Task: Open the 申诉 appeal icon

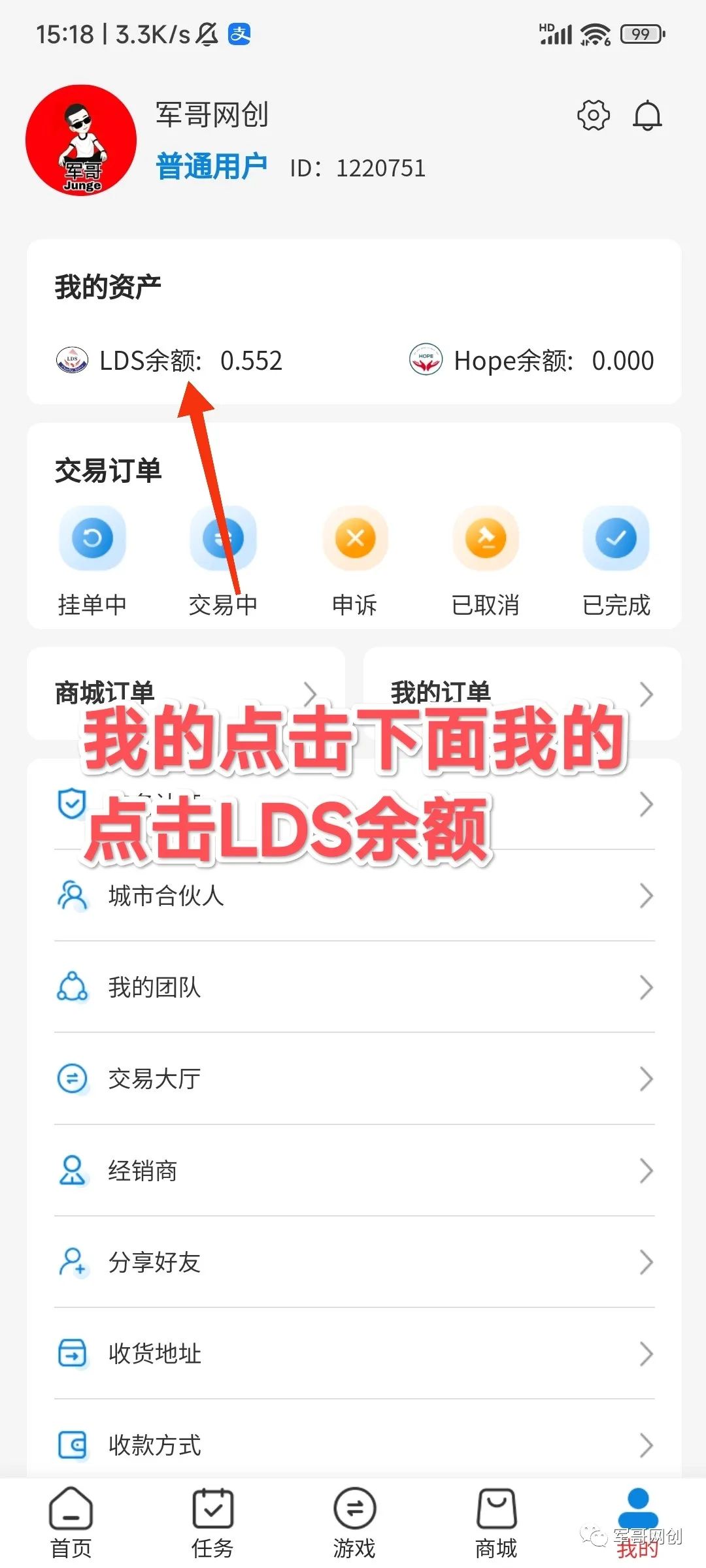Action: [x=354, y=537]
